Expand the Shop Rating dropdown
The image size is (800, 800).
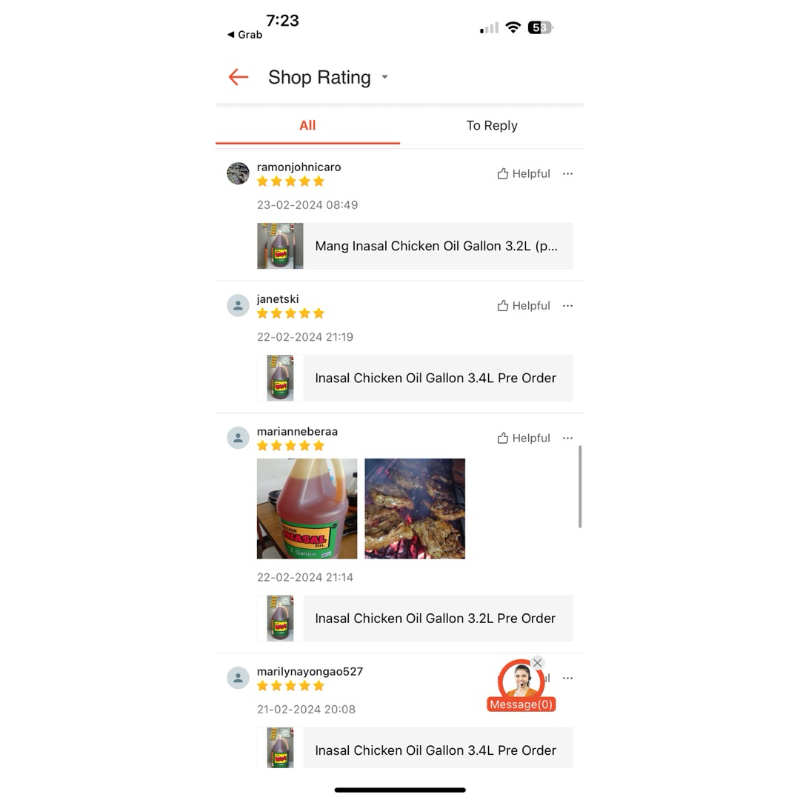coord(385,77)
